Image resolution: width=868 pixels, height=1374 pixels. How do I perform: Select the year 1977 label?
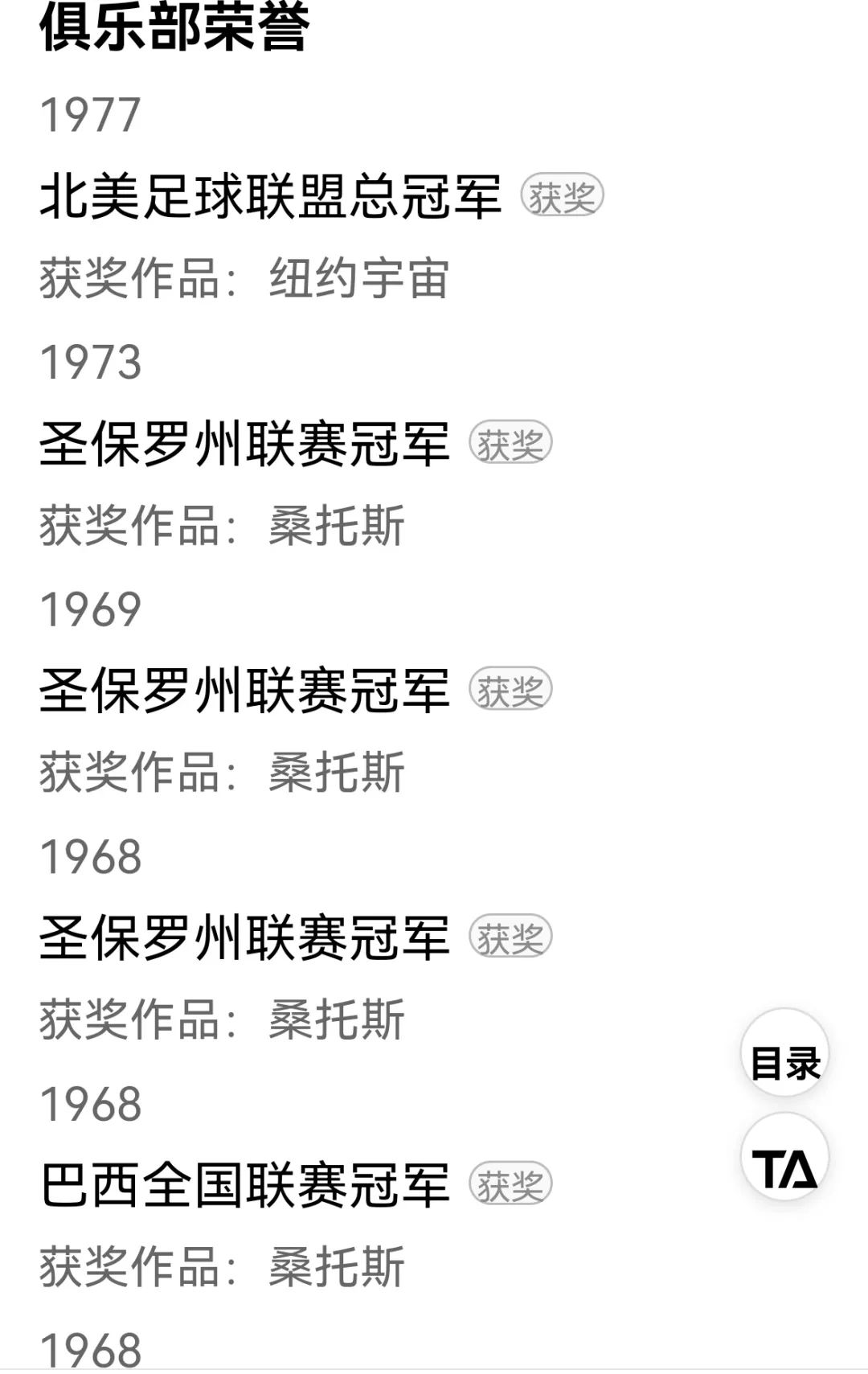[88, 113]
